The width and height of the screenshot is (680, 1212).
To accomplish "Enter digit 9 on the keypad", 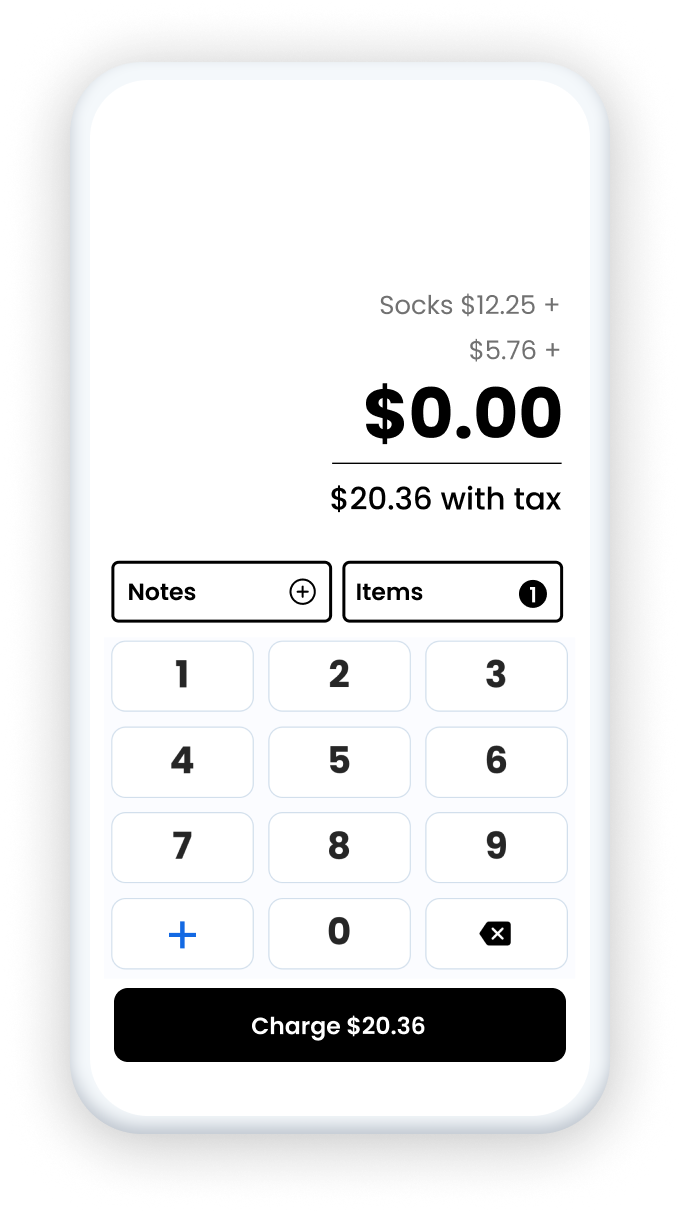I will pyautogui.click(x=496, y=847).
